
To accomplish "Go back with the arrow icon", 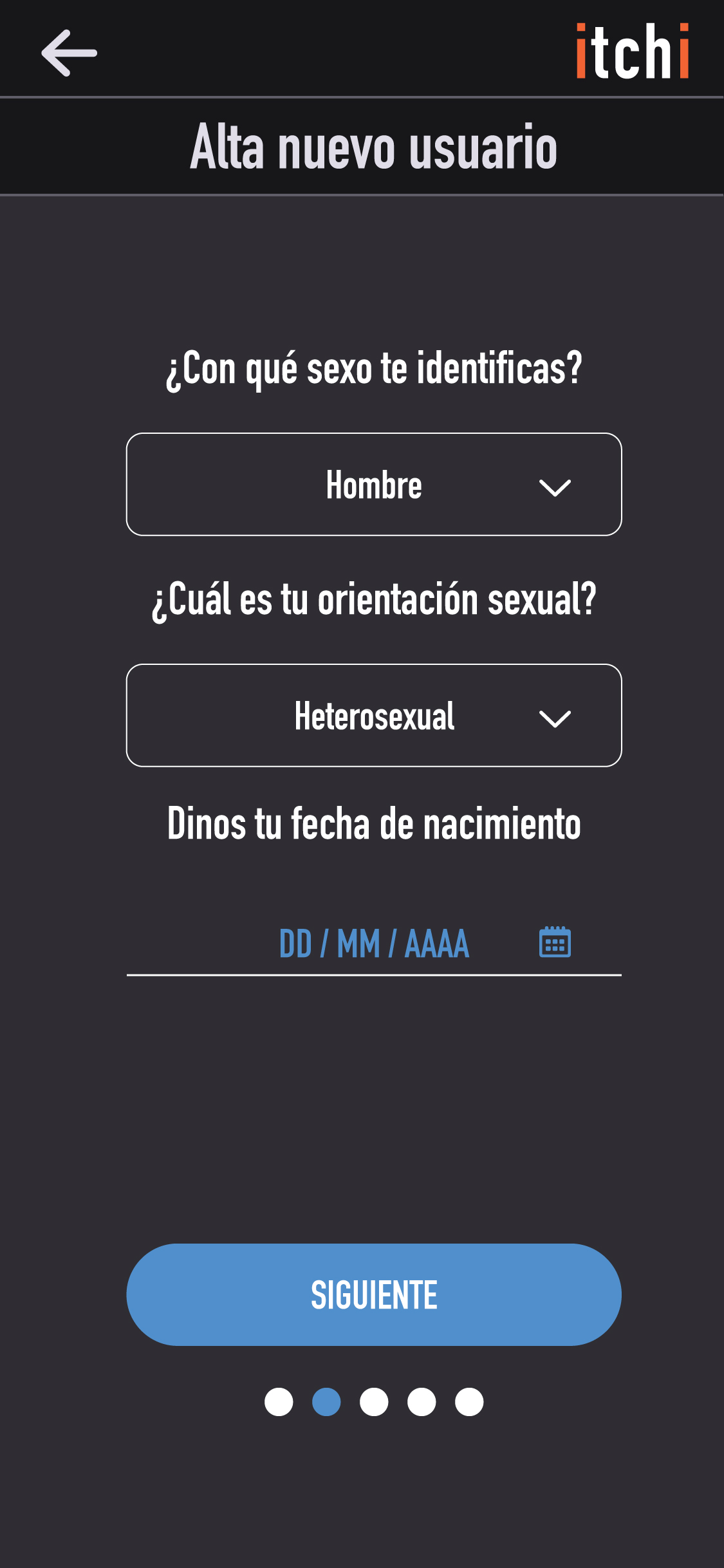I will coord(70,53).
